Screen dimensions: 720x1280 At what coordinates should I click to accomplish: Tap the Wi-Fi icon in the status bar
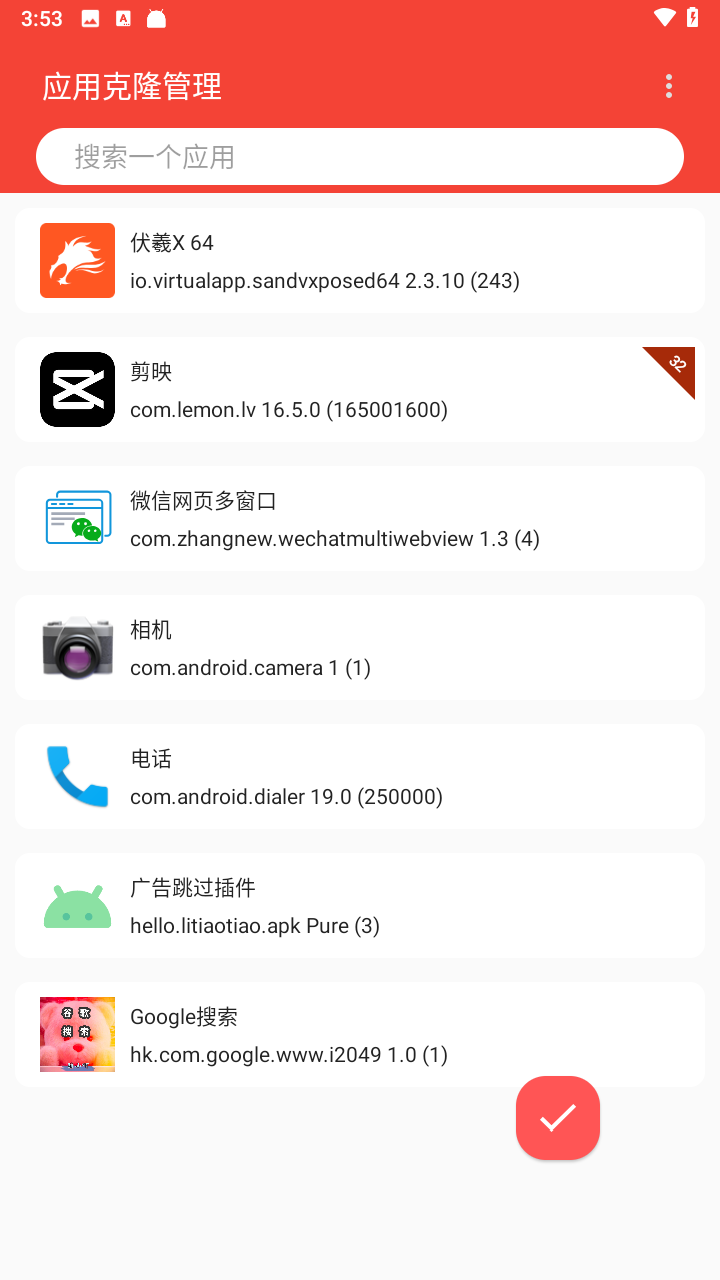click(666, 17)
